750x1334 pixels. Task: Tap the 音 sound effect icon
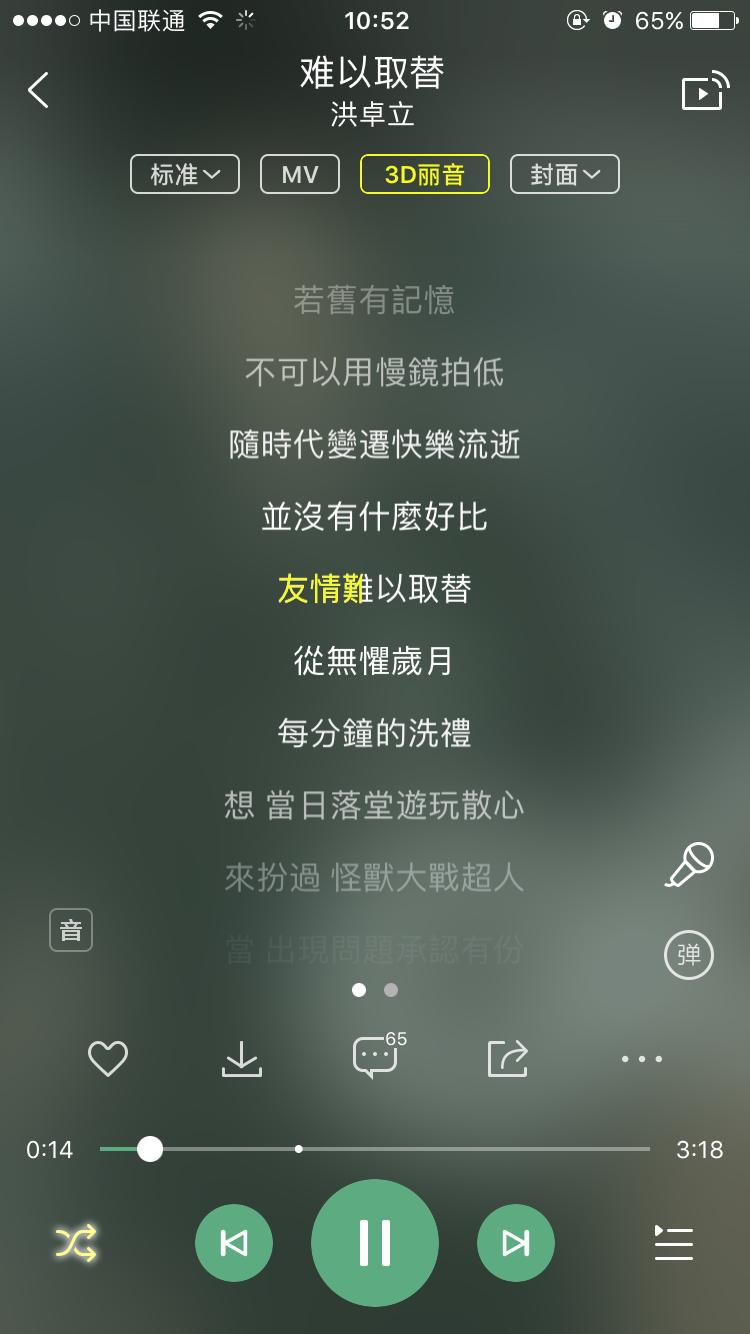click(x=70, y=930)
